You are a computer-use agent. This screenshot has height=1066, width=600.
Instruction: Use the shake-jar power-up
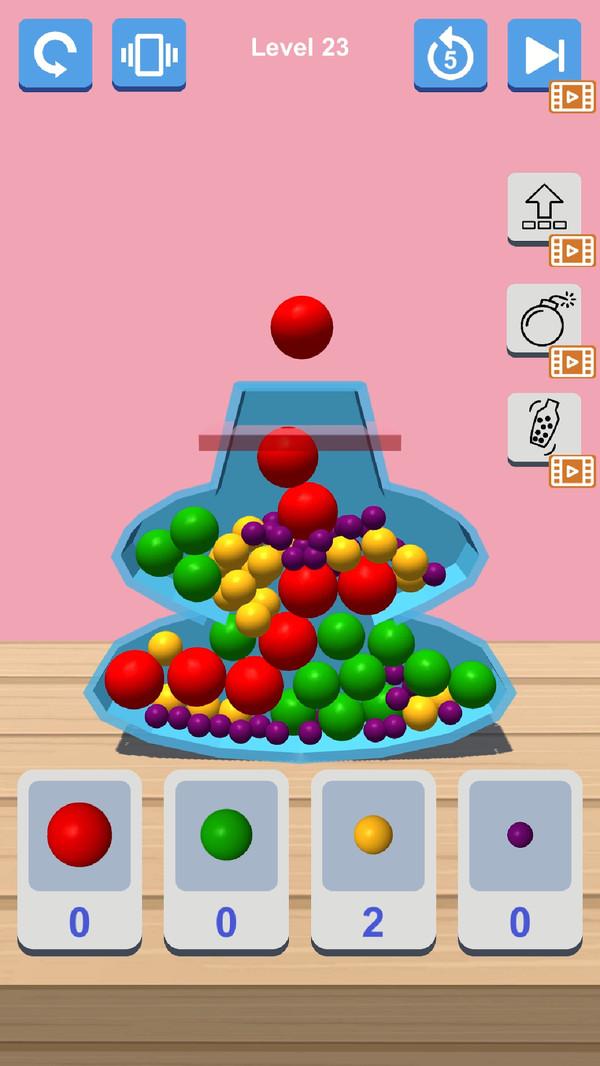pyautogui.click(x=543, y=428)
